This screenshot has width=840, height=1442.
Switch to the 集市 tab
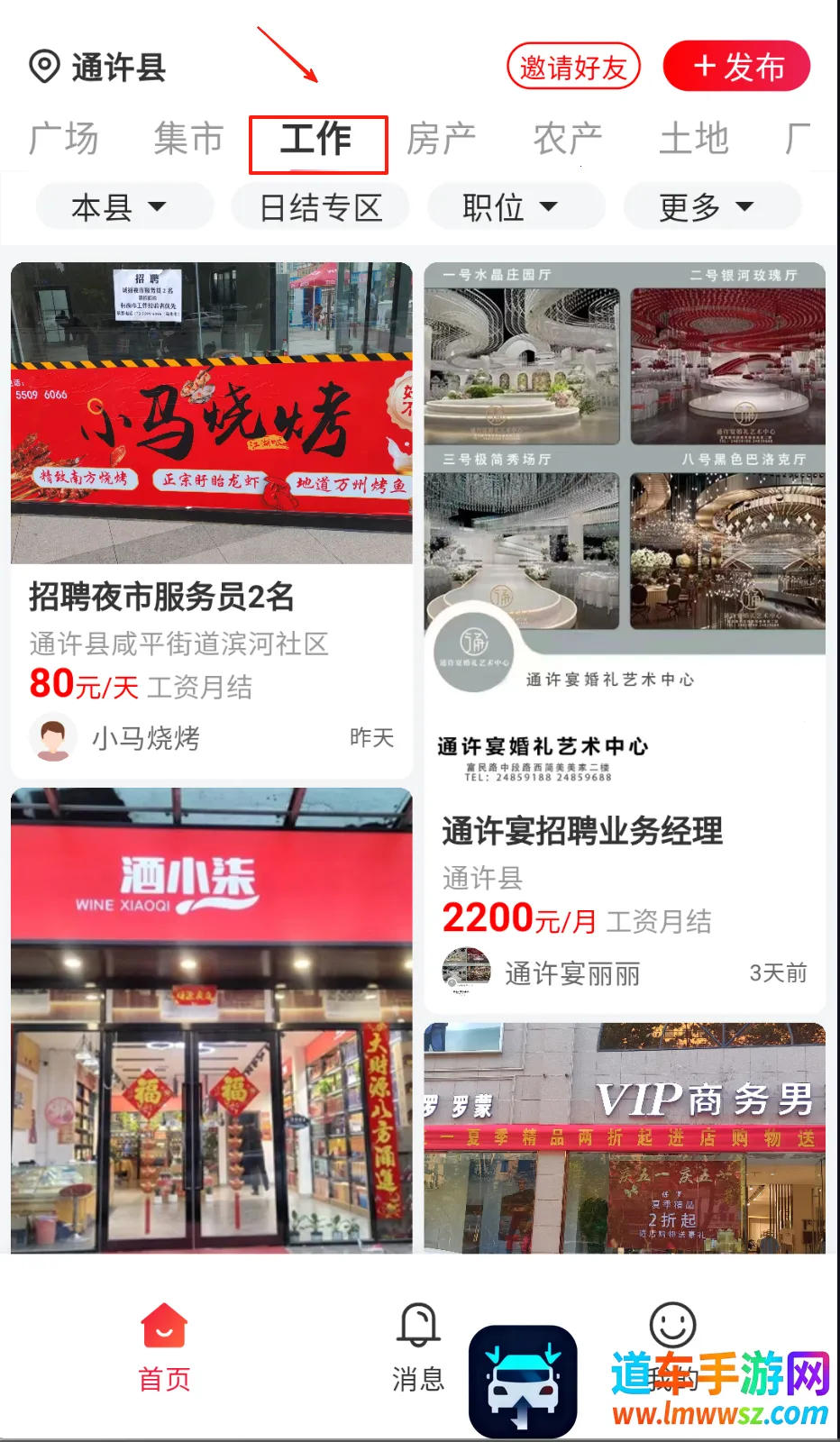click(189, 140)
